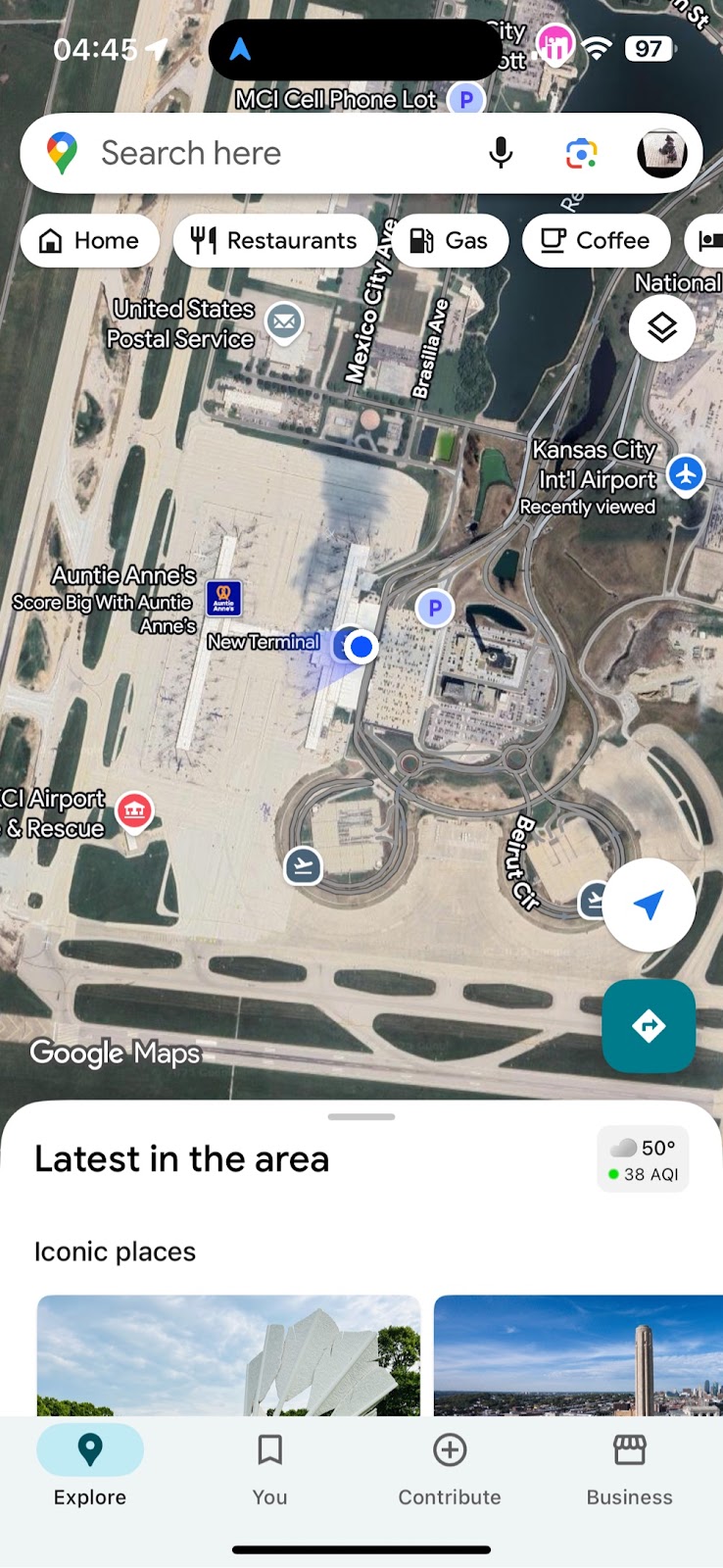Image resolution: width=723 pixels, height=1568 pixels.
Task: Open the account profile picture
Action: [662, 154]
